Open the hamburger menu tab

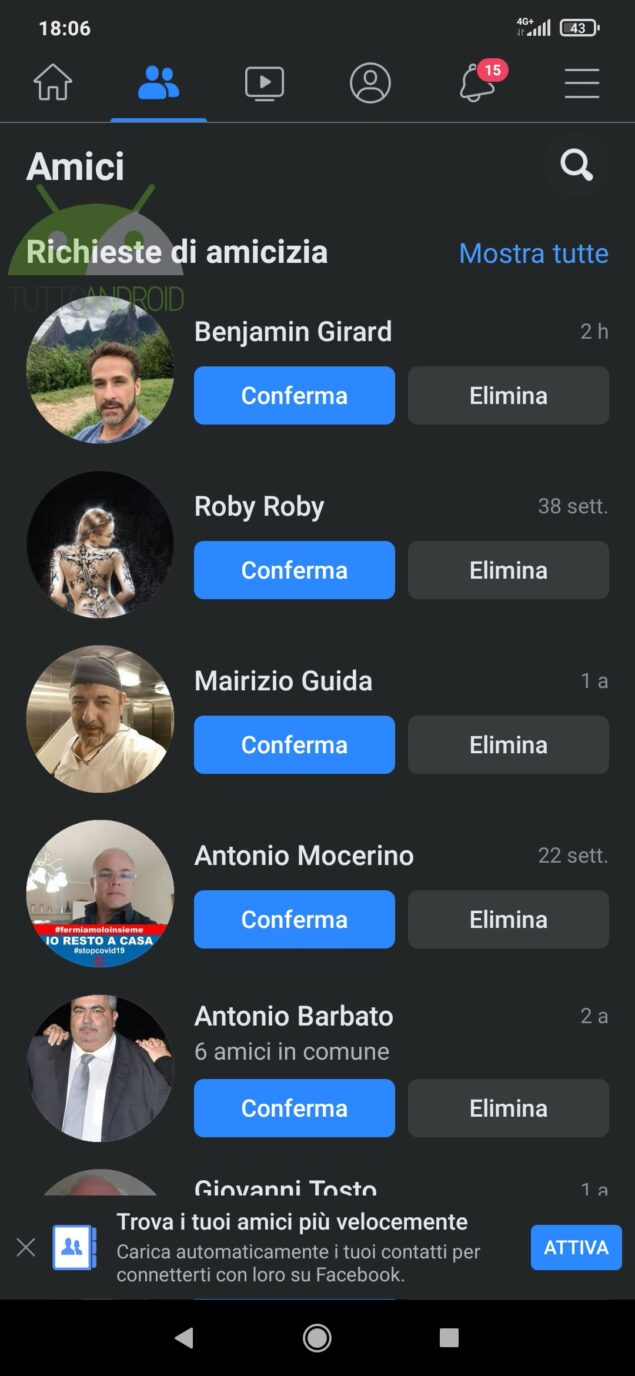(x=581, y=83)
